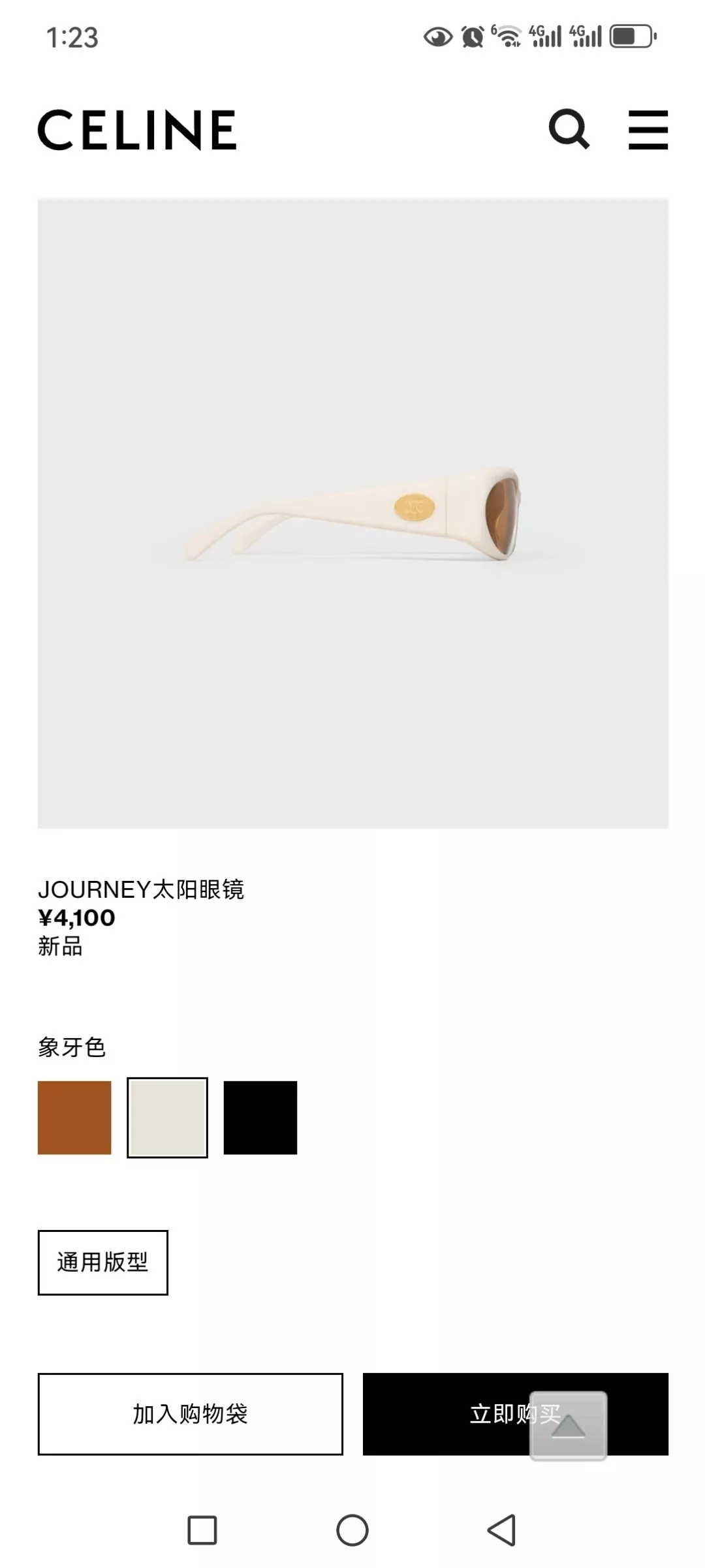Select the ivory color swatch
Viewport: 705px width, 1568px height.
167,1118
